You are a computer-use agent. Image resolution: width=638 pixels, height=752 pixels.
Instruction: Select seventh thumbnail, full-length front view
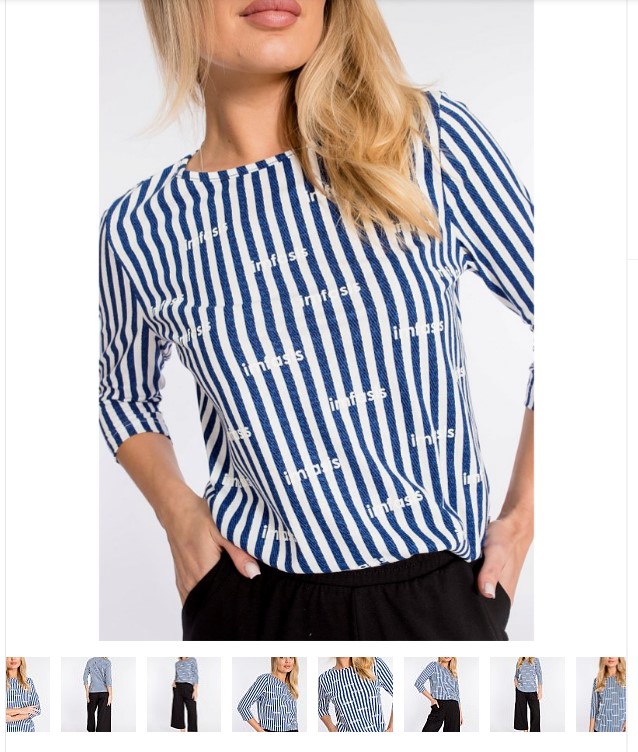pos(527,694)
